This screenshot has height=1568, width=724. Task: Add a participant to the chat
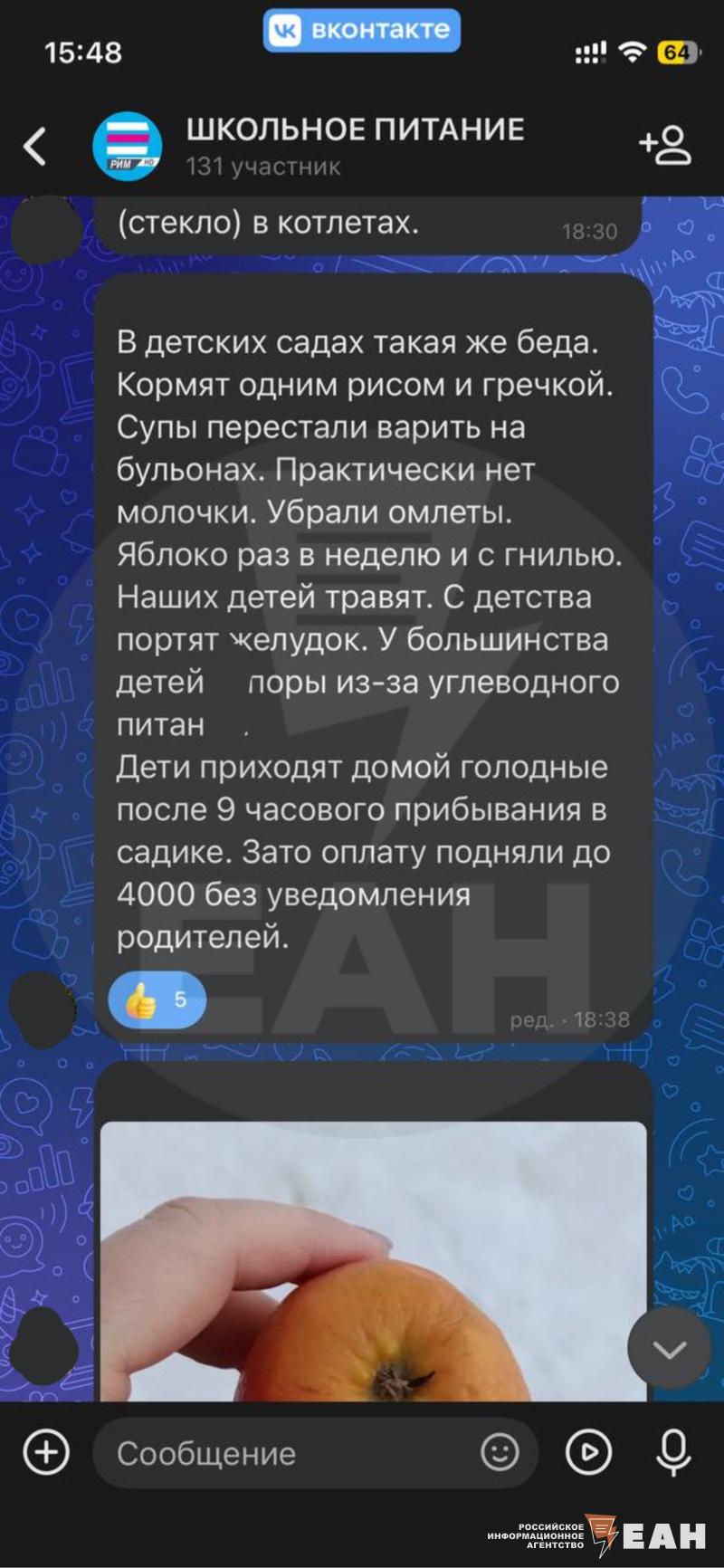click(665, 146)
